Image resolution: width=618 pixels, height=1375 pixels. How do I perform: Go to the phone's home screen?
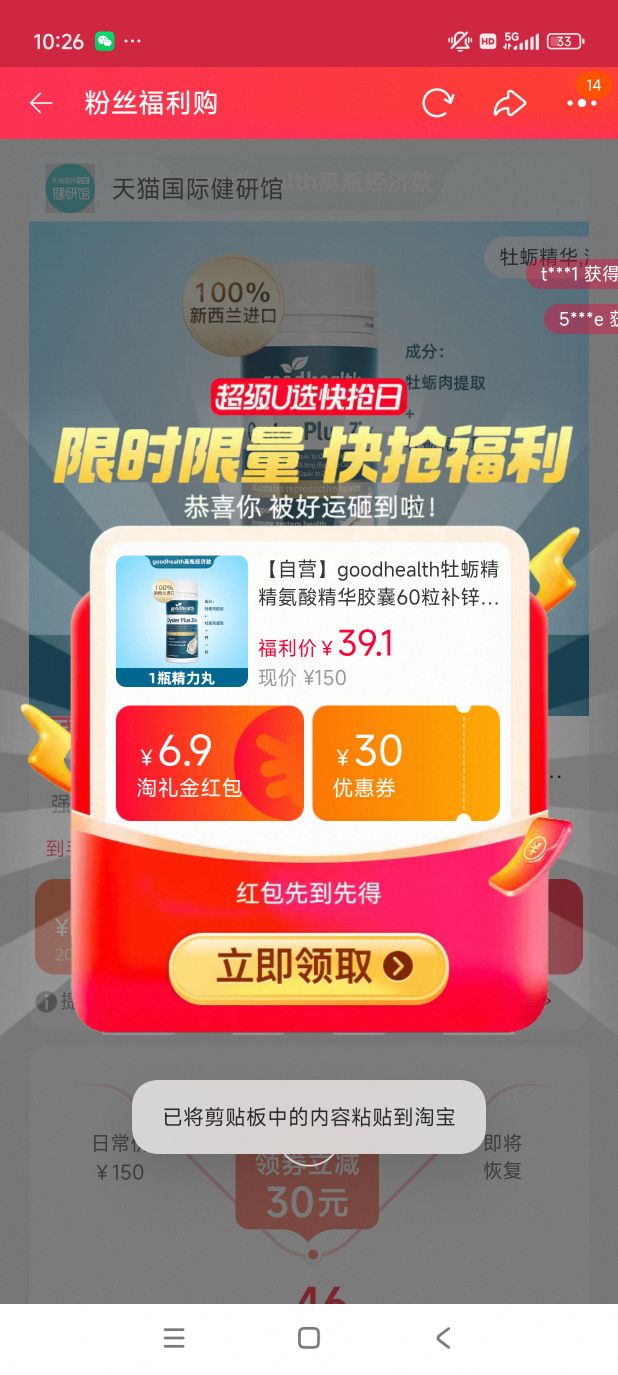309,1338
